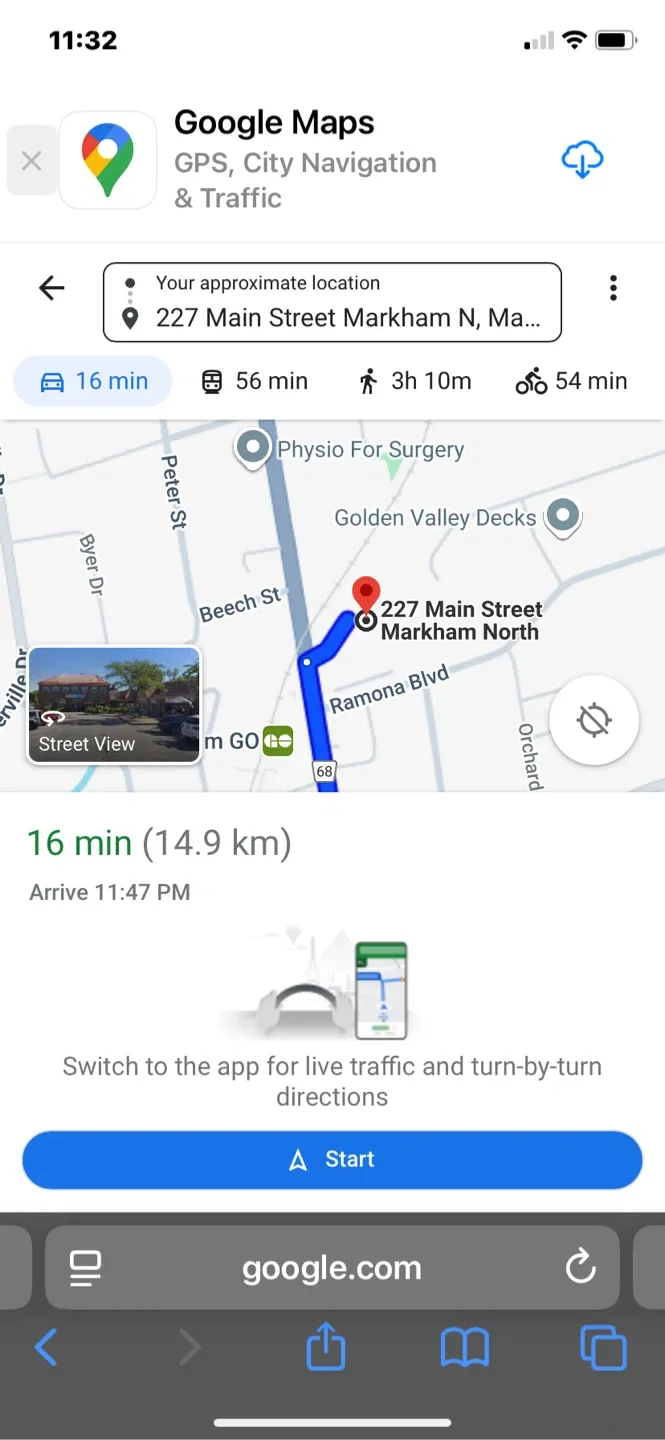The height and width of the screenshot is (1440, 665).
Task: Start navigation with the Start button
Action: tap(332, 1160)
